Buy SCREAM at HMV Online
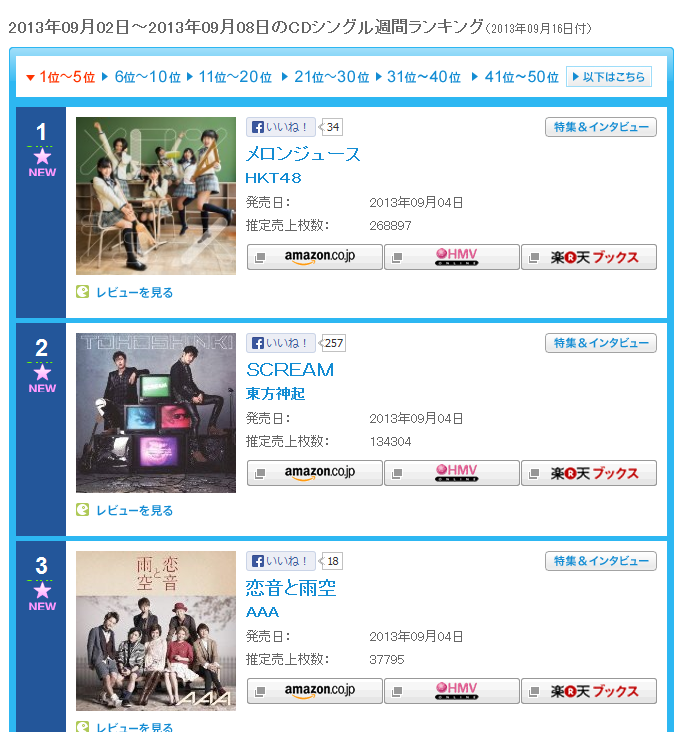The image size is (679, 732). 452,473
